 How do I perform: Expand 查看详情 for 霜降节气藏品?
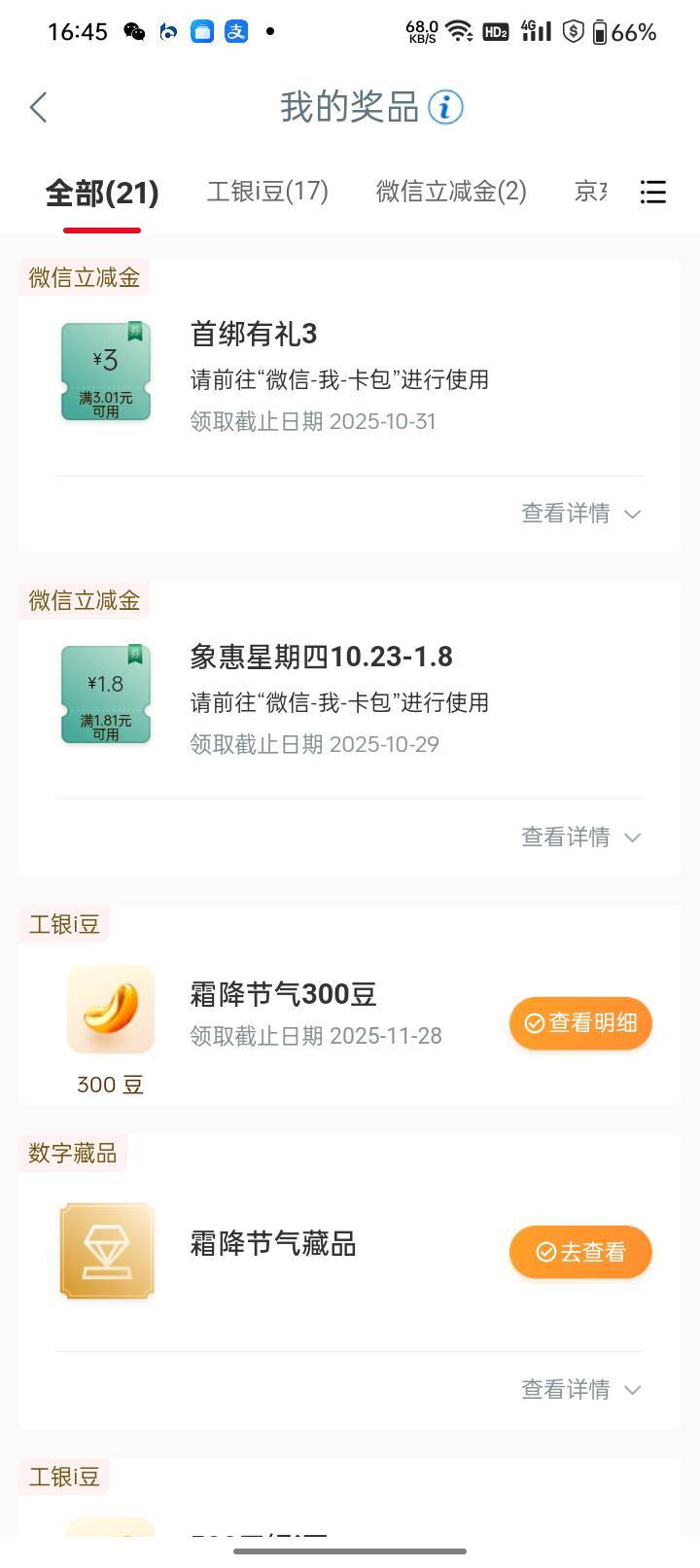pos(580,1389)
